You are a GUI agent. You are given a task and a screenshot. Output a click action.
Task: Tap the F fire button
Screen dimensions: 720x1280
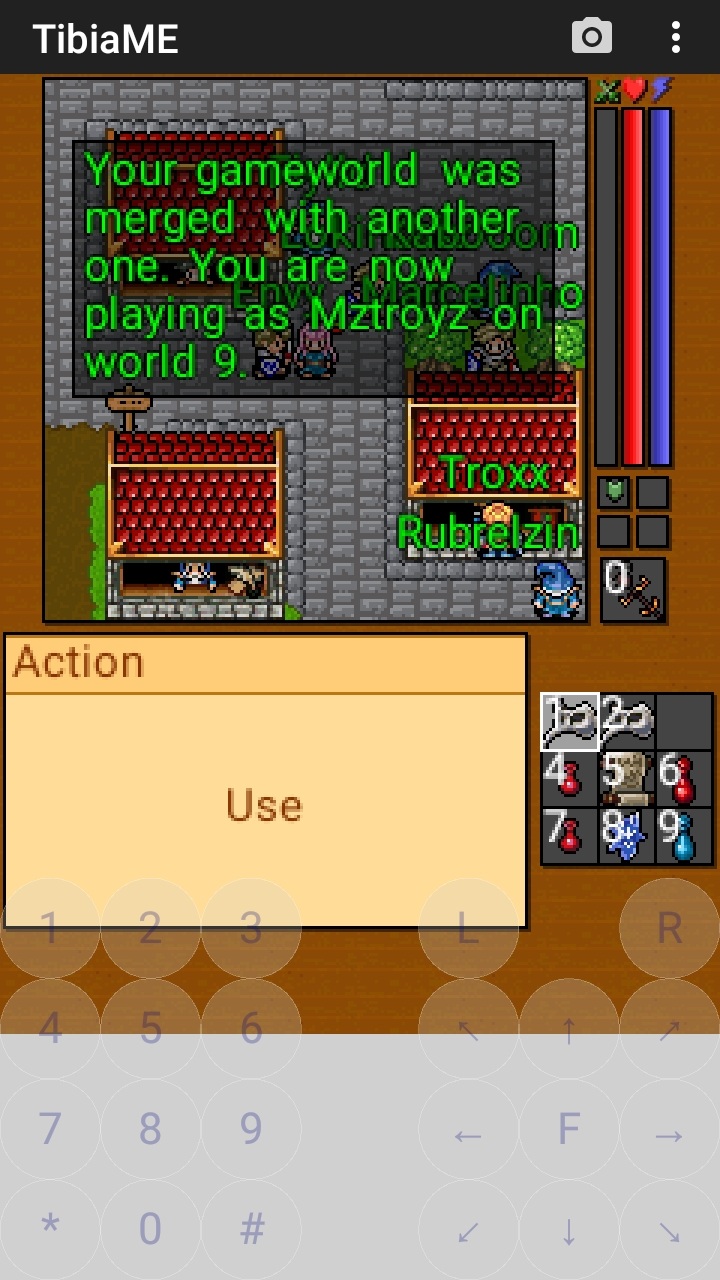pyautogui.click(x=568, y=1130)
